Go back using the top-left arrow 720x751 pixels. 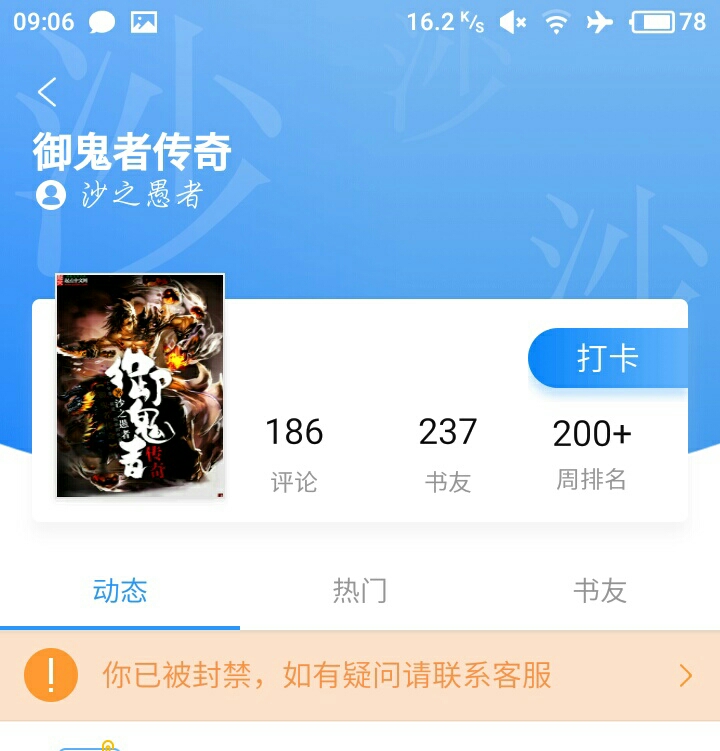coord(47,93)
